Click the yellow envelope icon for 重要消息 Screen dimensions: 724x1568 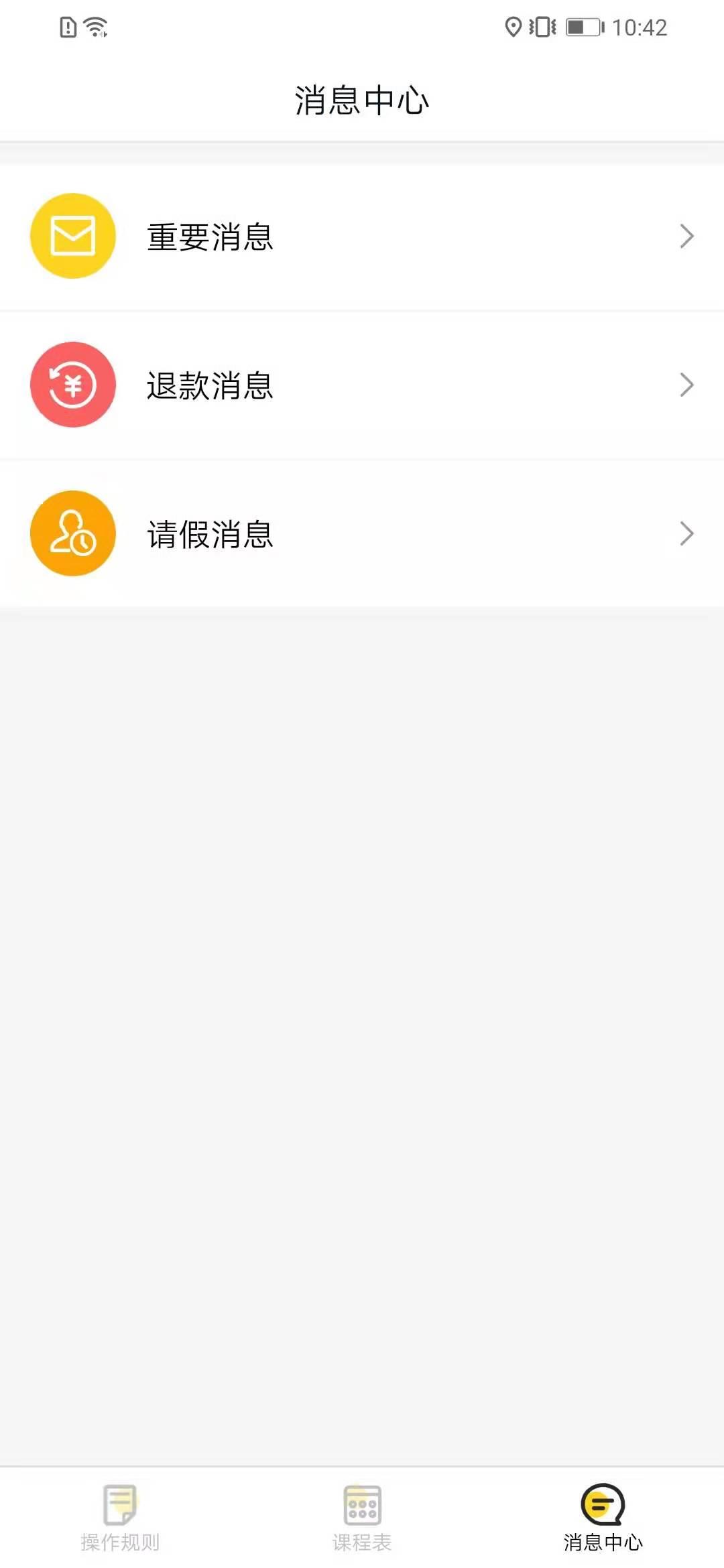[x=73, y=236]
